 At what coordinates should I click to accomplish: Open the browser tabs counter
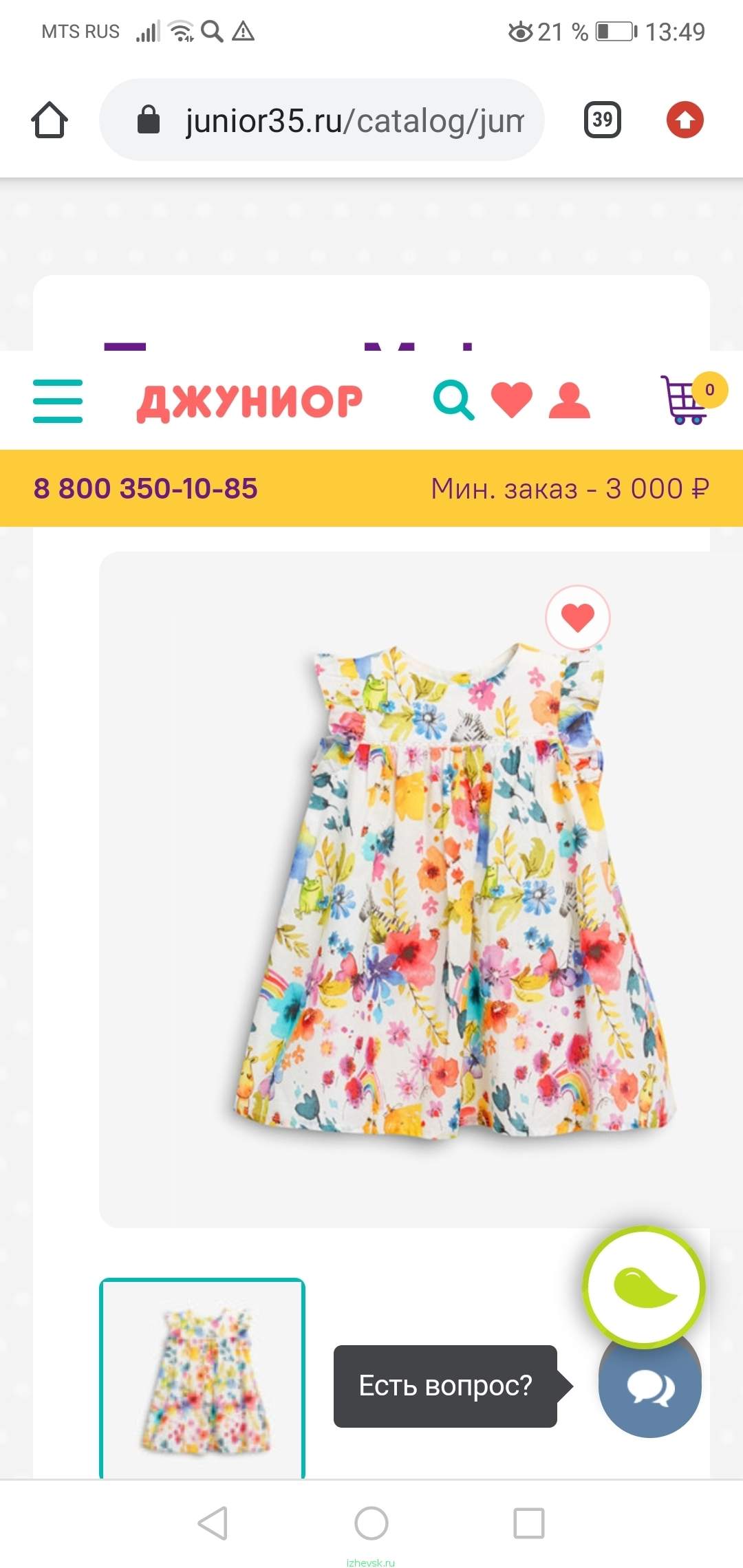[603, 120]
